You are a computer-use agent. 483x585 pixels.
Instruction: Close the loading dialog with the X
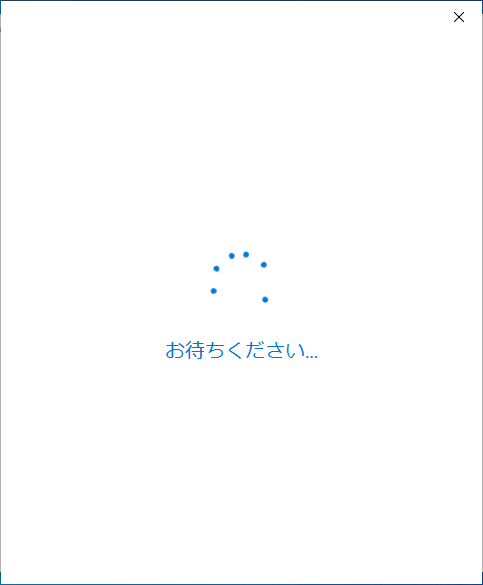[x=459, y=17]
